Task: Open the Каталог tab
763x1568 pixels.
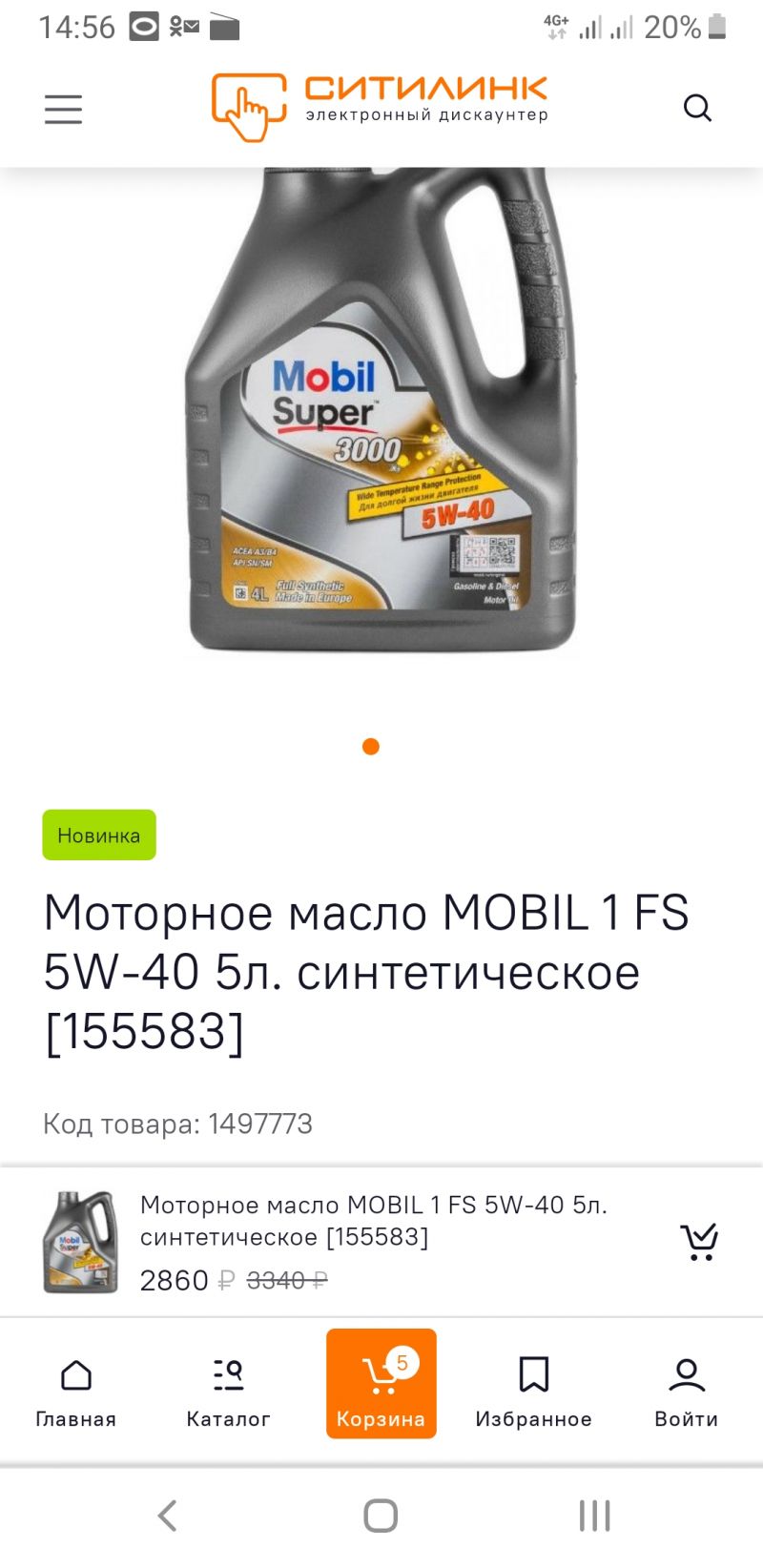Action: click(x=228, y=1391)
